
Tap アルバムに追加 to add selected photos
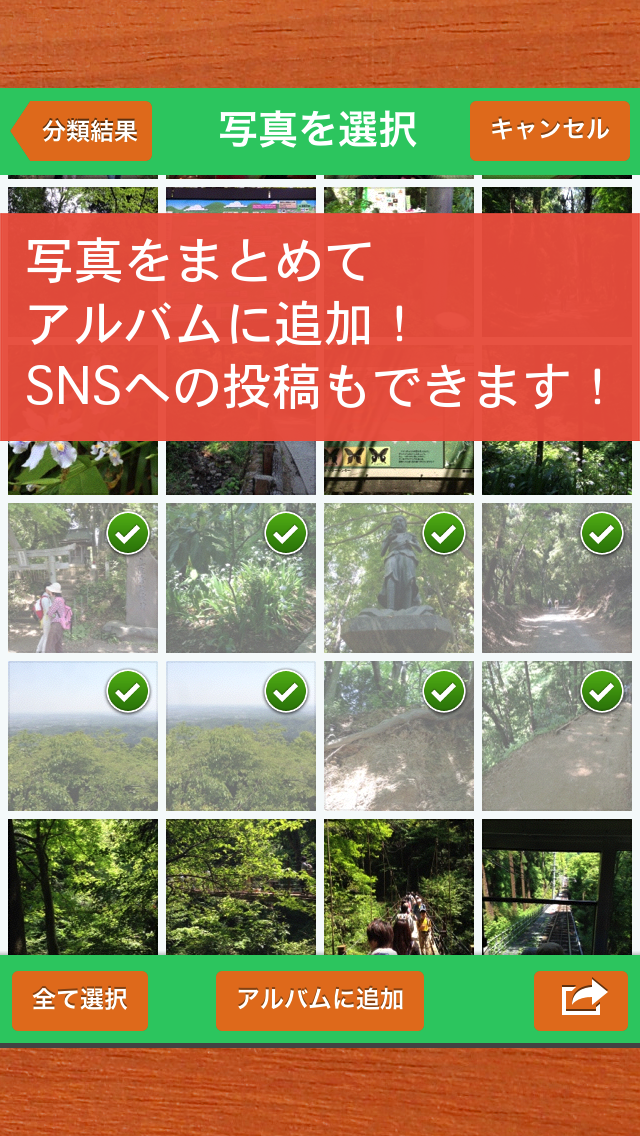tap(320, 1001)
